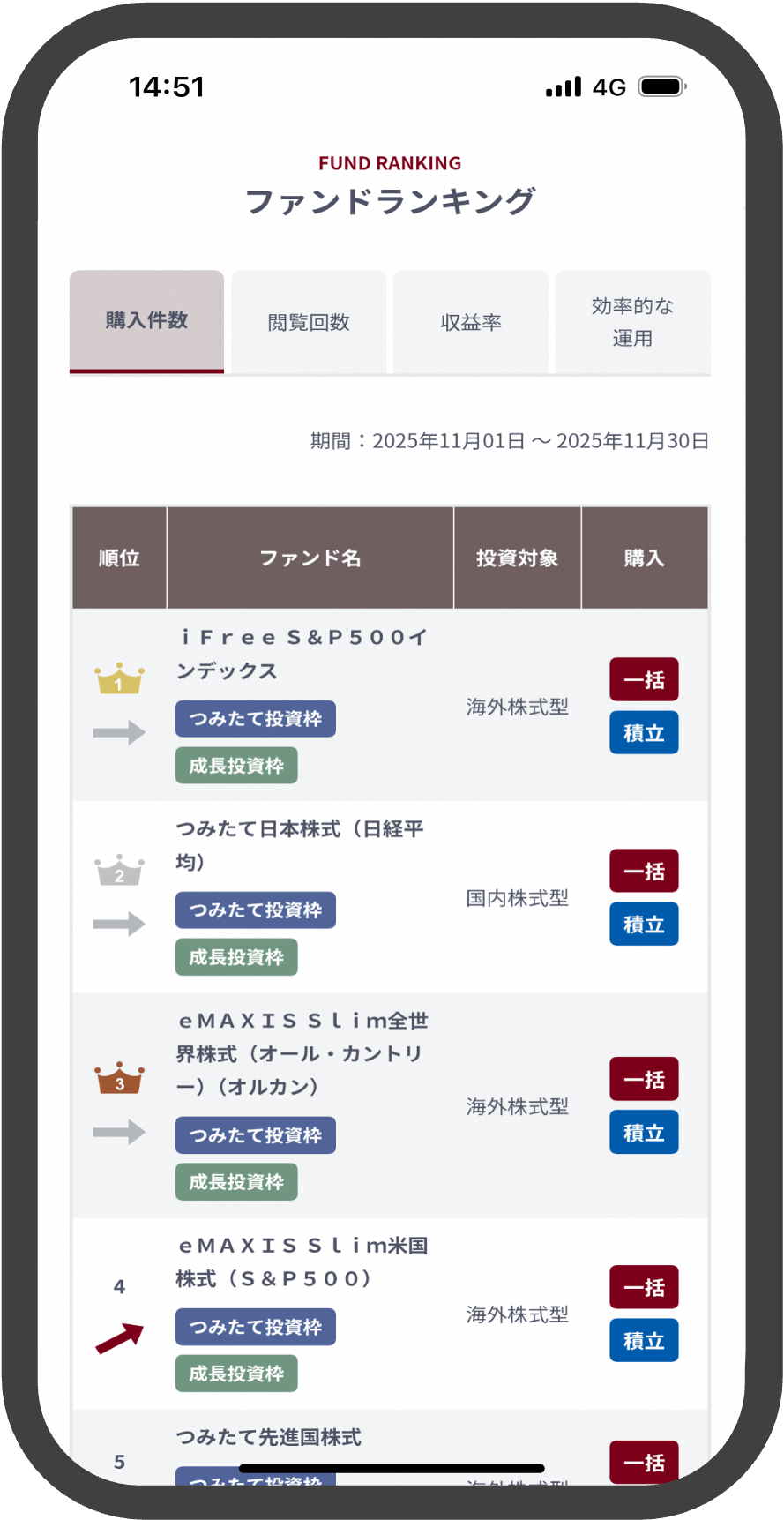
Task: Click the gray arrow beside the silver crown fund
Action: [121, 925]
